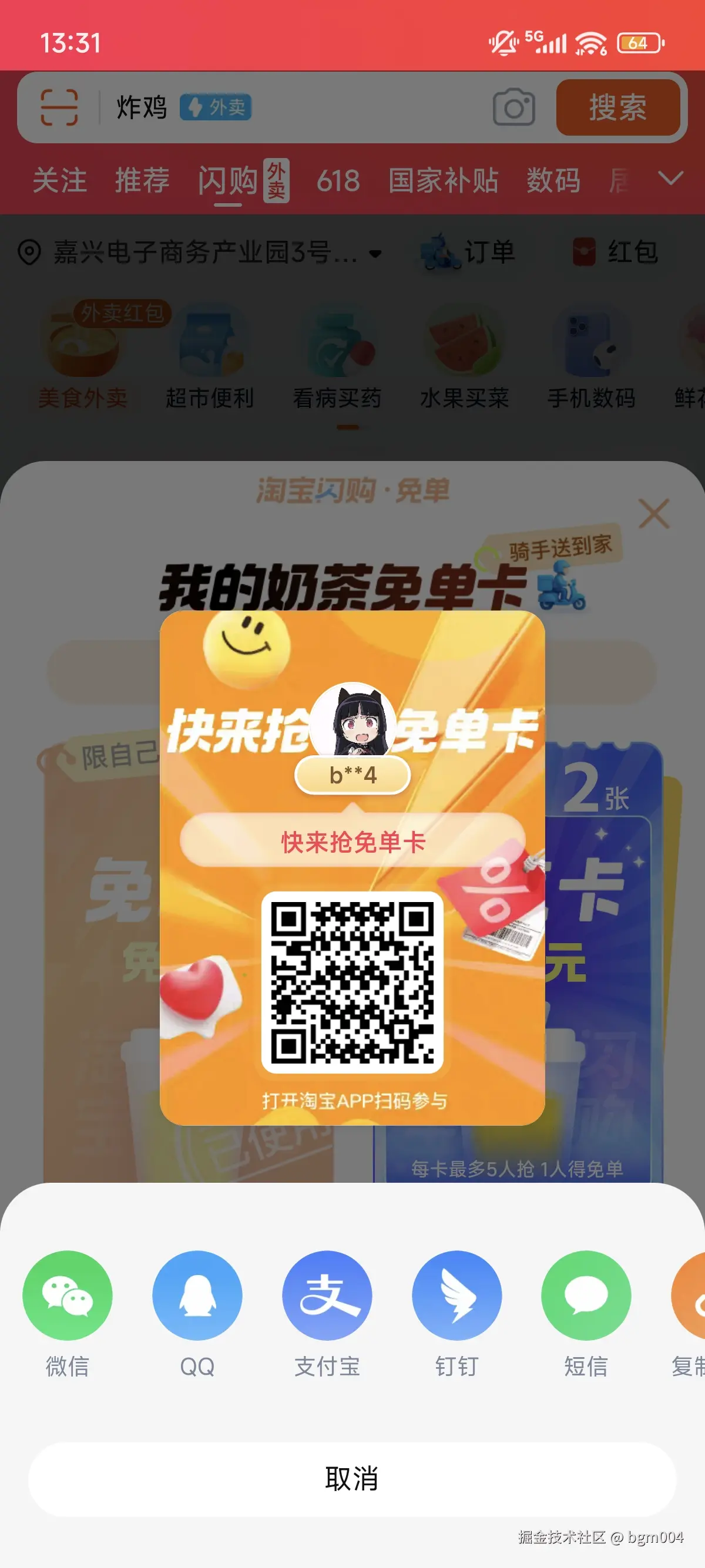705x1568 pixels.
Task: Share via the DingTalk (钉钉) icon
Action: (456, 1296)
